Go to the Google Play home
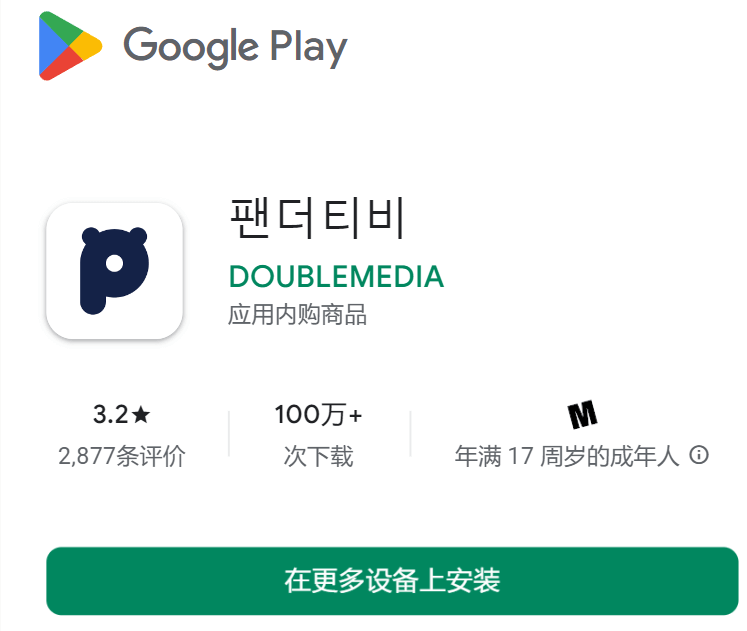The height and width of the screenshot is (631, 747). click(193, 46)
